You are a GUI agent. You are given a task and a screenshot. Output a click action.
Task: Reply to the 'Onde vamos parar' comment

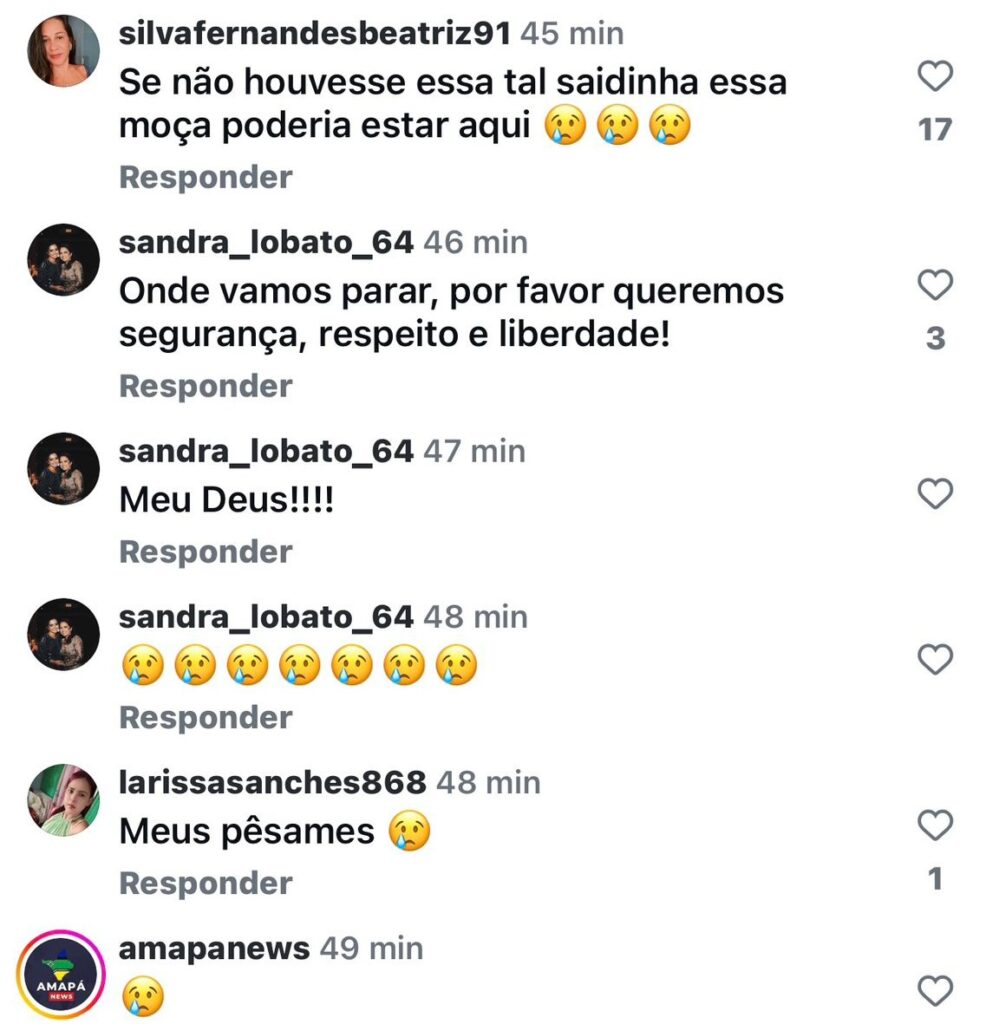coord(205,386)
